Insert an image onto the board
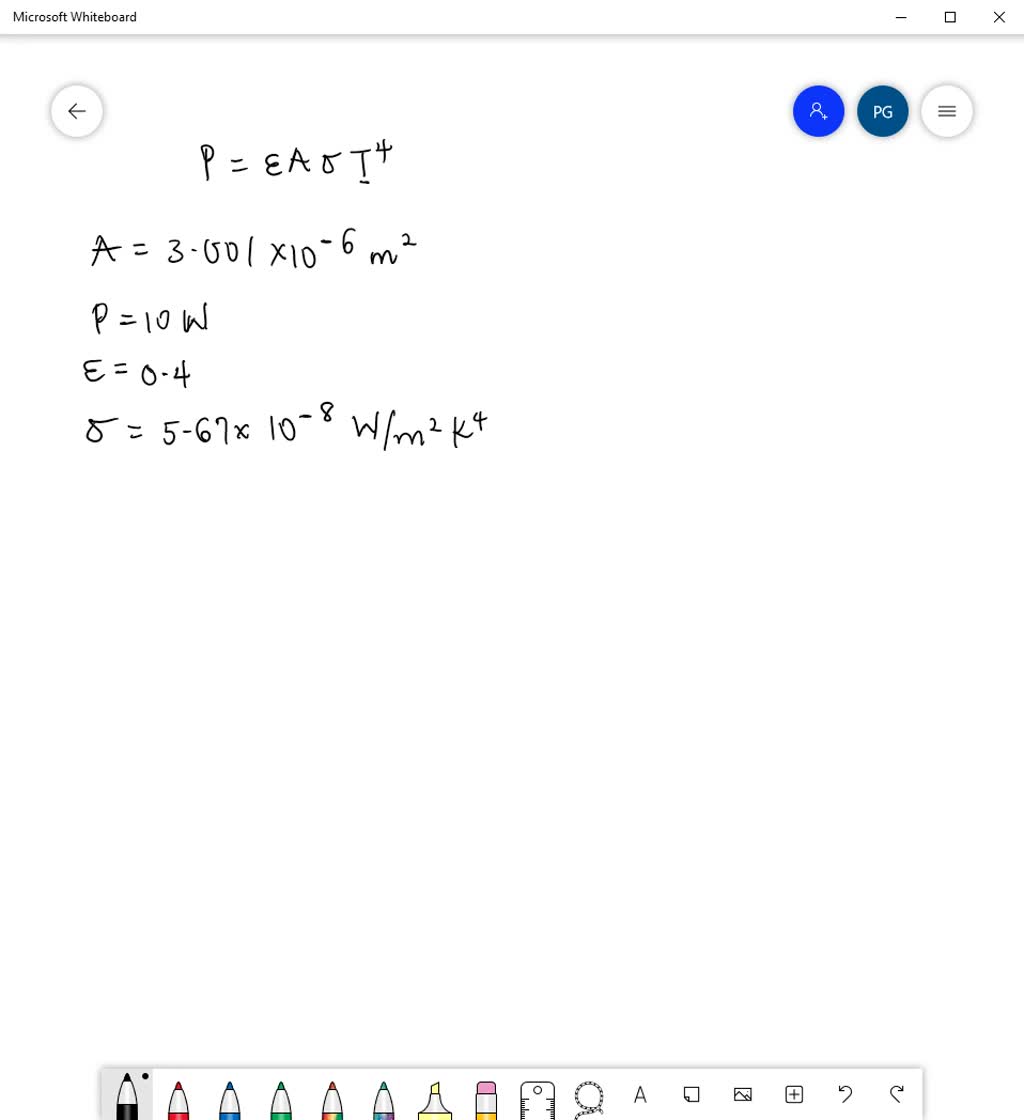 (743, 1094)
